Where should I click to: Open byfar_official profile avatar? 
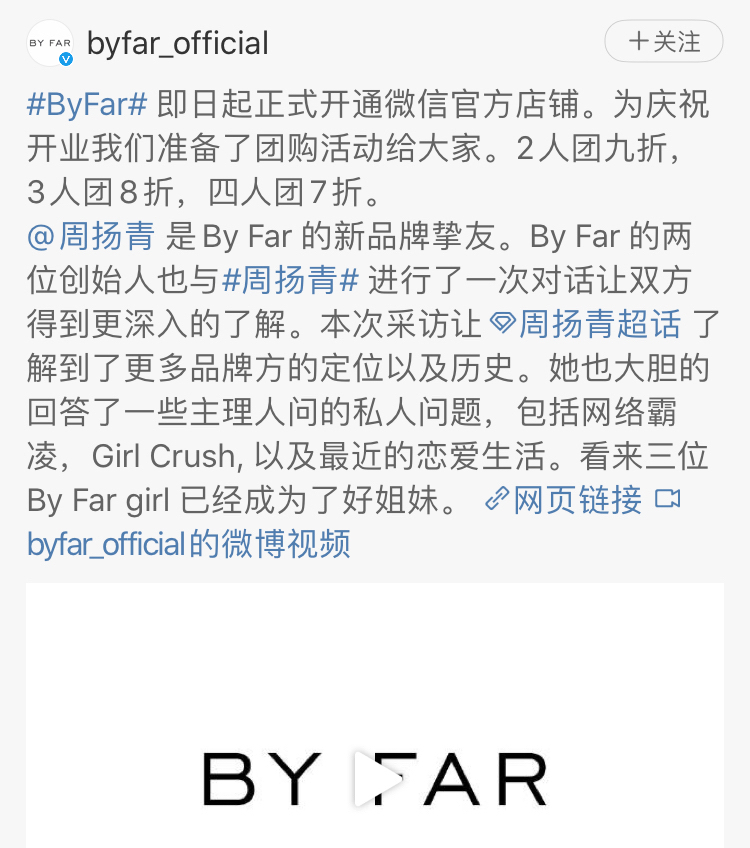pyautogui.click(x=50, y=43)
